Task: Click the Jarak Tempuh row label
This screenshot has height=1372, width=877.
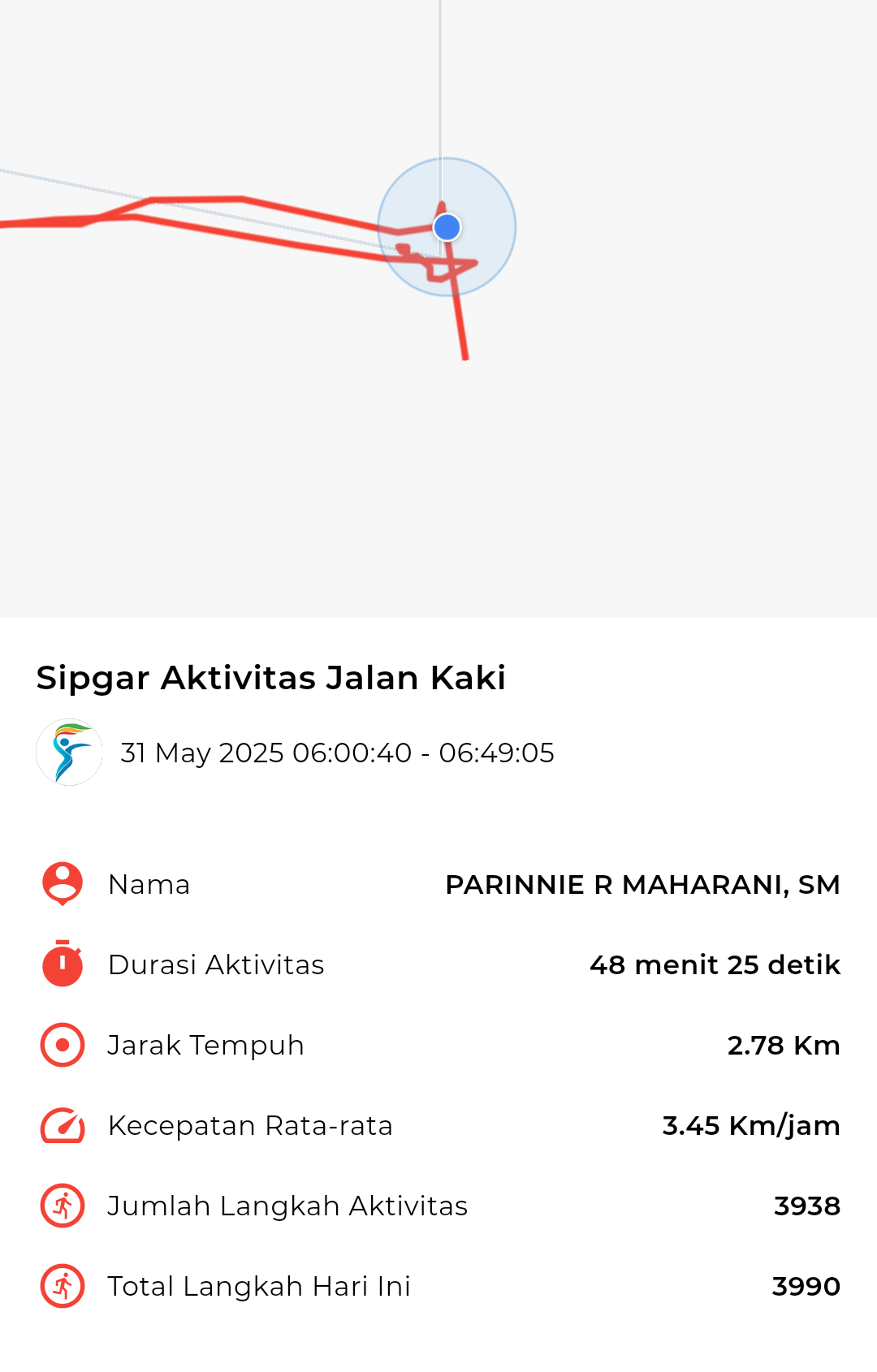Action: [206, 1046]
